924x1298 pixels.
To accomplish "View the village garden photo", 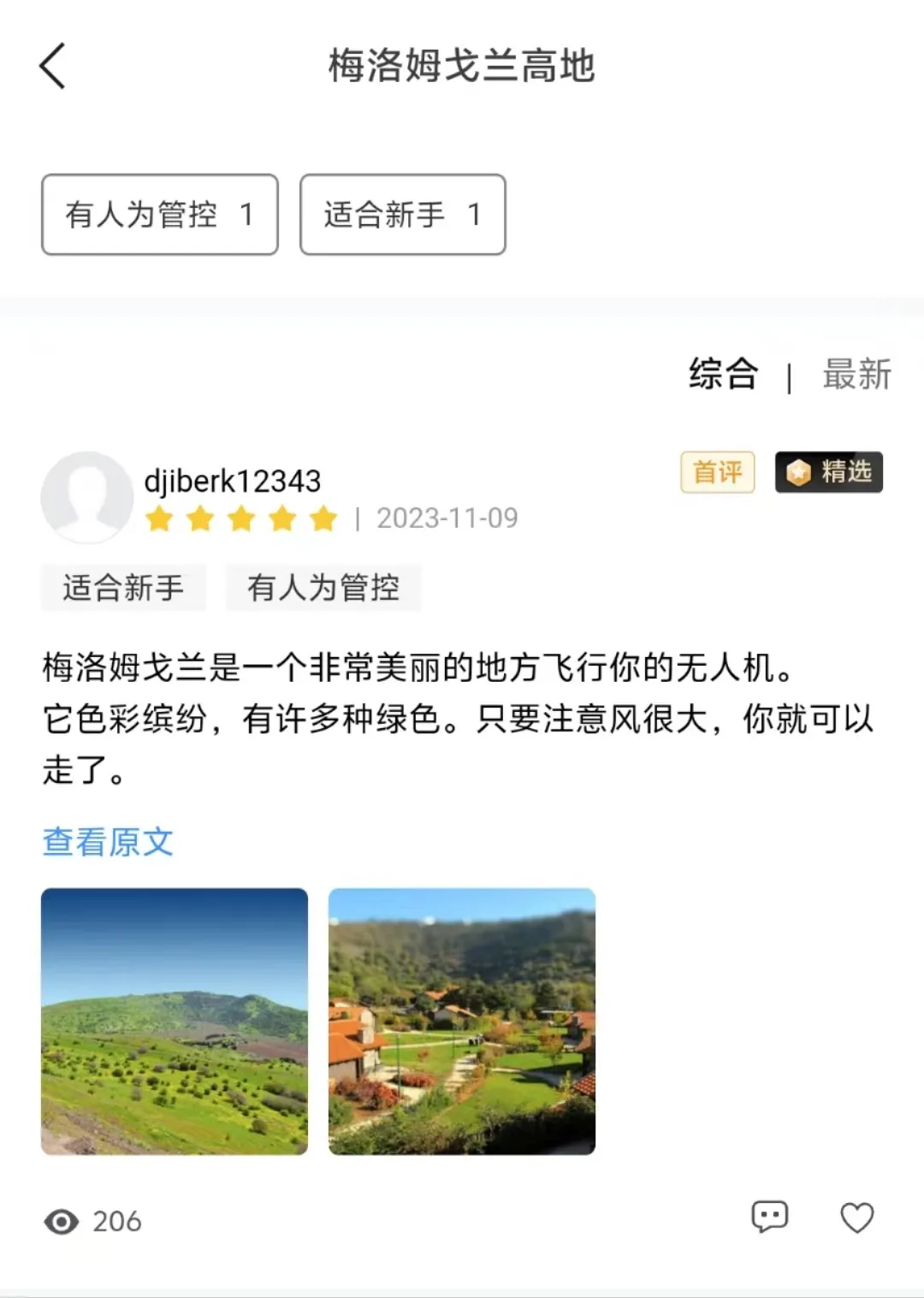I will click(462, 1022).
